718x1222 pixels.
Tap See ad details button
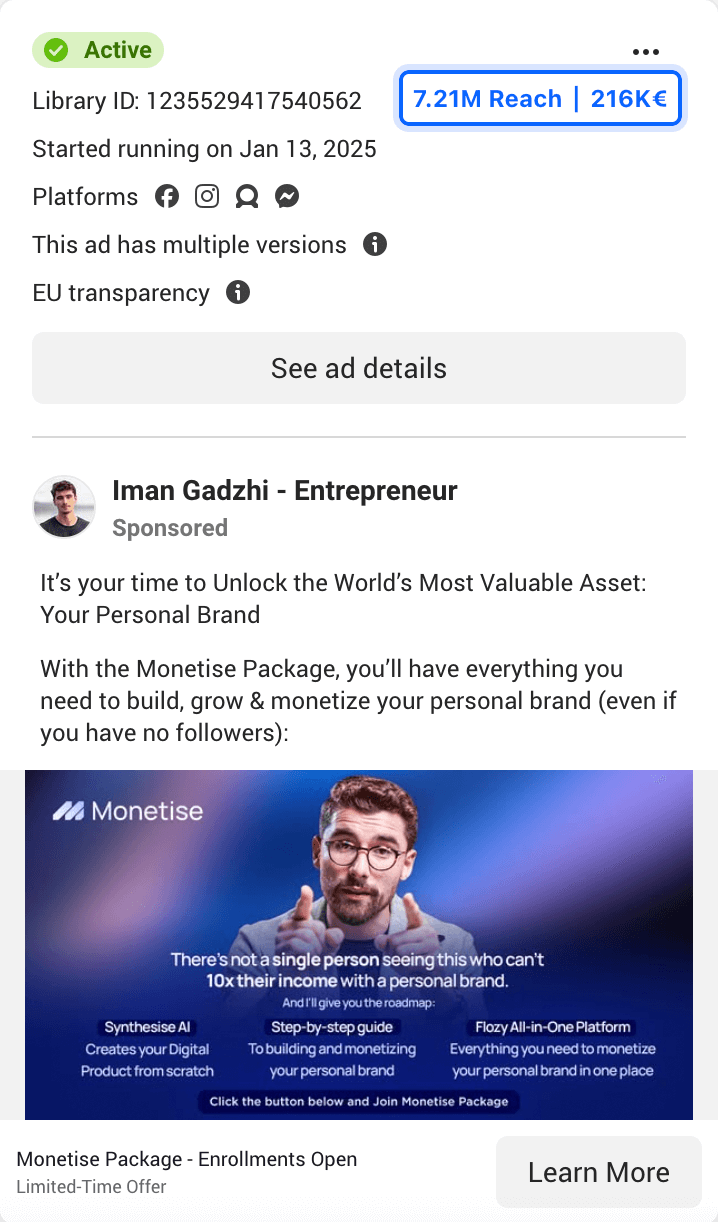359,368
